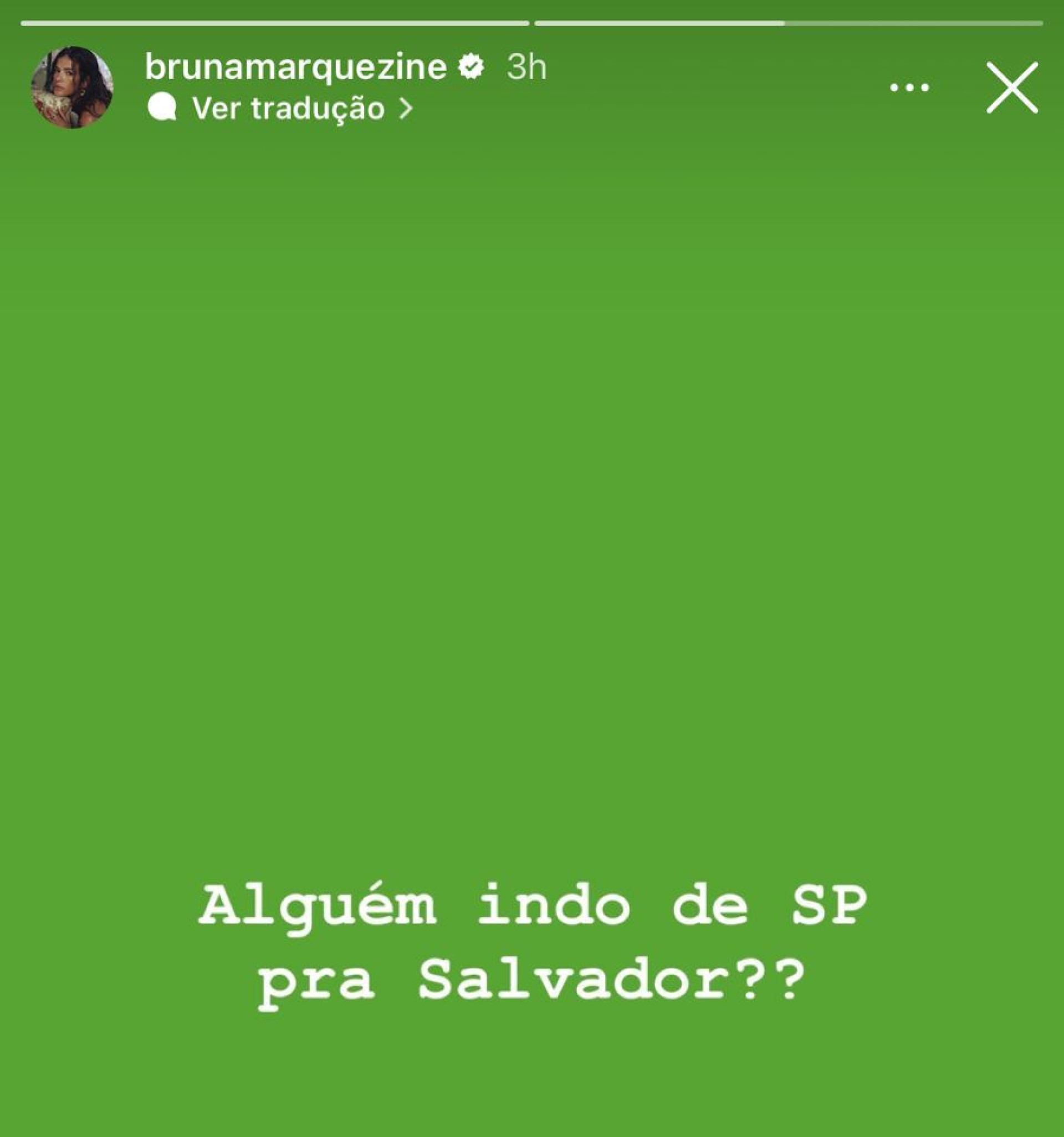
Task: Close the story viewer
Action: pos(1011,88)
